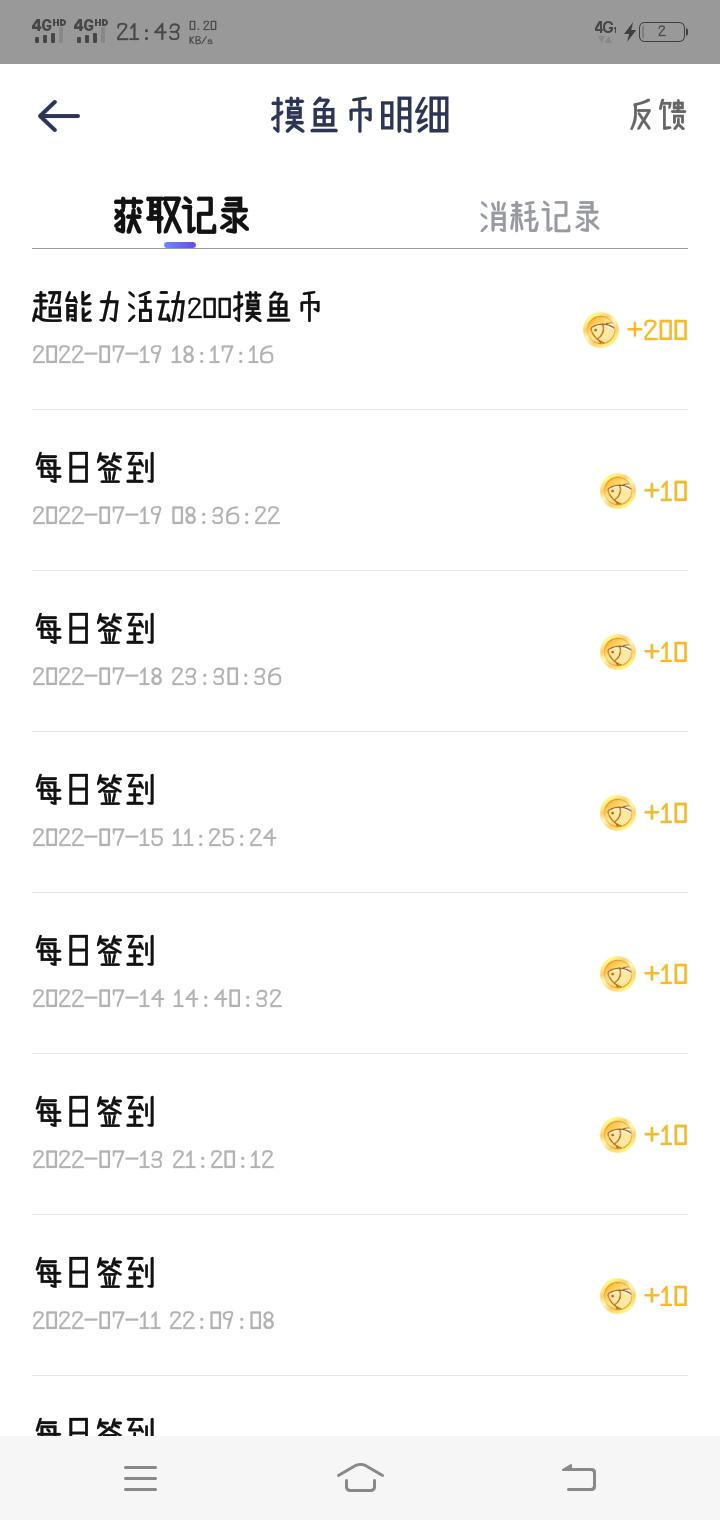Go back using the top-left arrow
Image resolution: width=720 pixels, height=1520 pixels.
[59, 116]
